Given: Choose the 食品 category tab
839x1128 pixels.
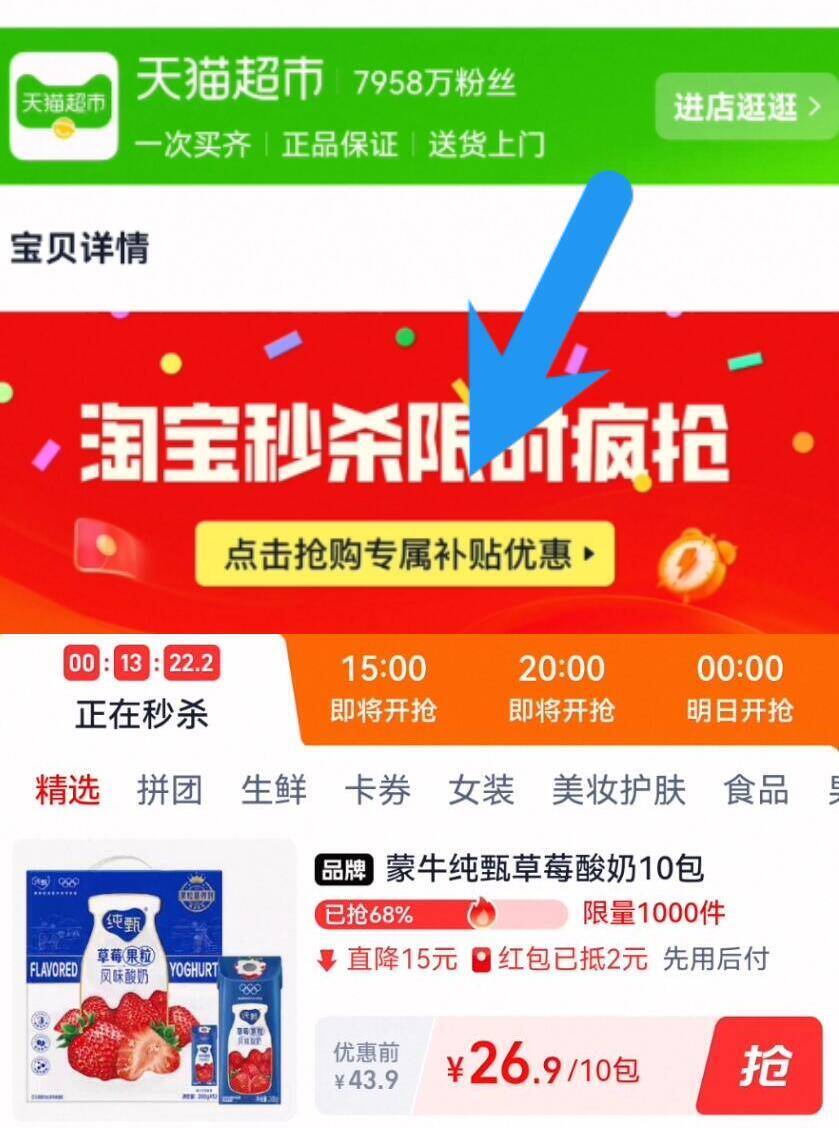Looking at the screenshot, I should pyautogui.click(x=756, y=789).
